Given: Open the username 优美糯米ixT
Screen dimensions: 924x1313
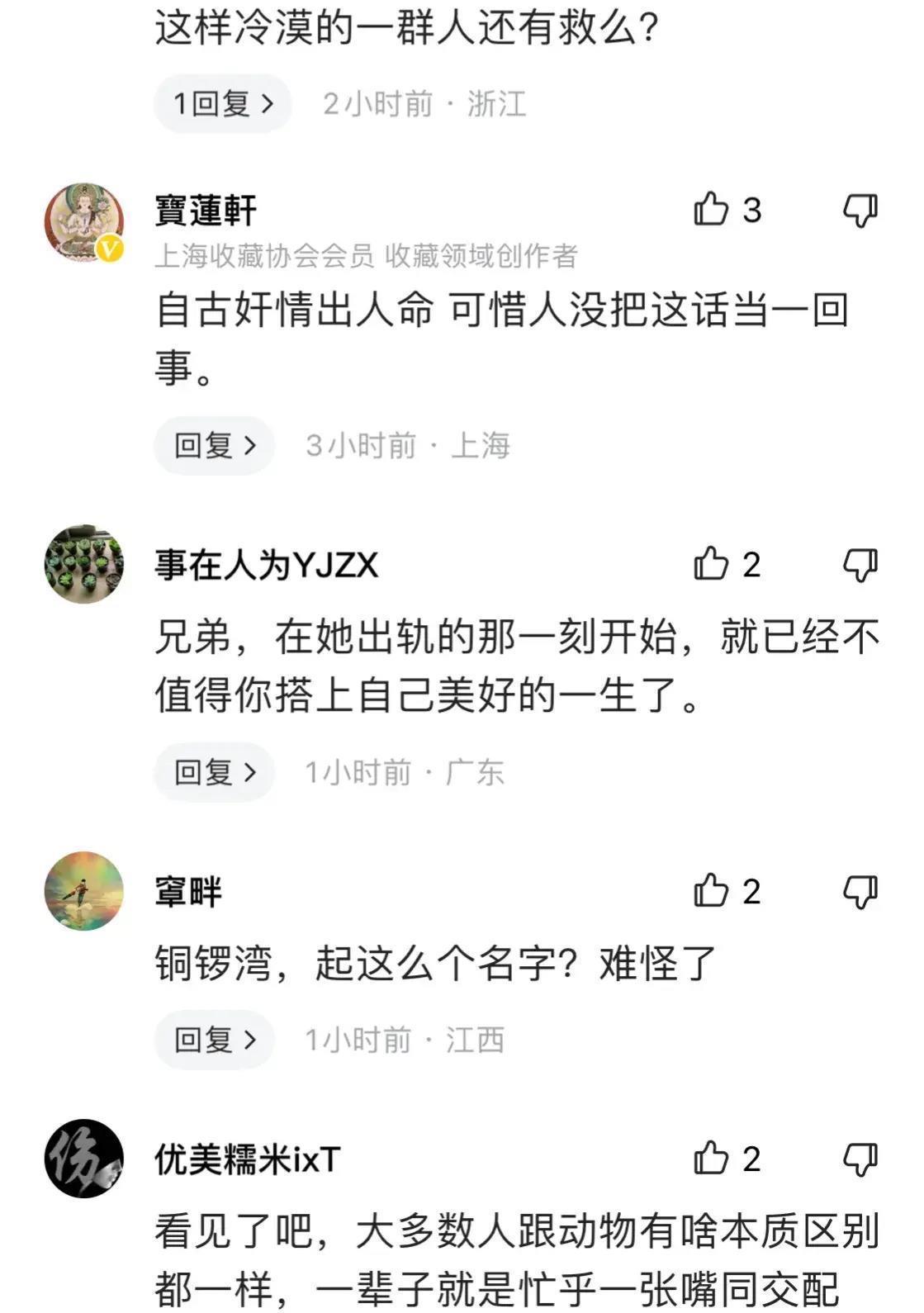Looking at the screenshot, I should click(x=247, y=1160).
